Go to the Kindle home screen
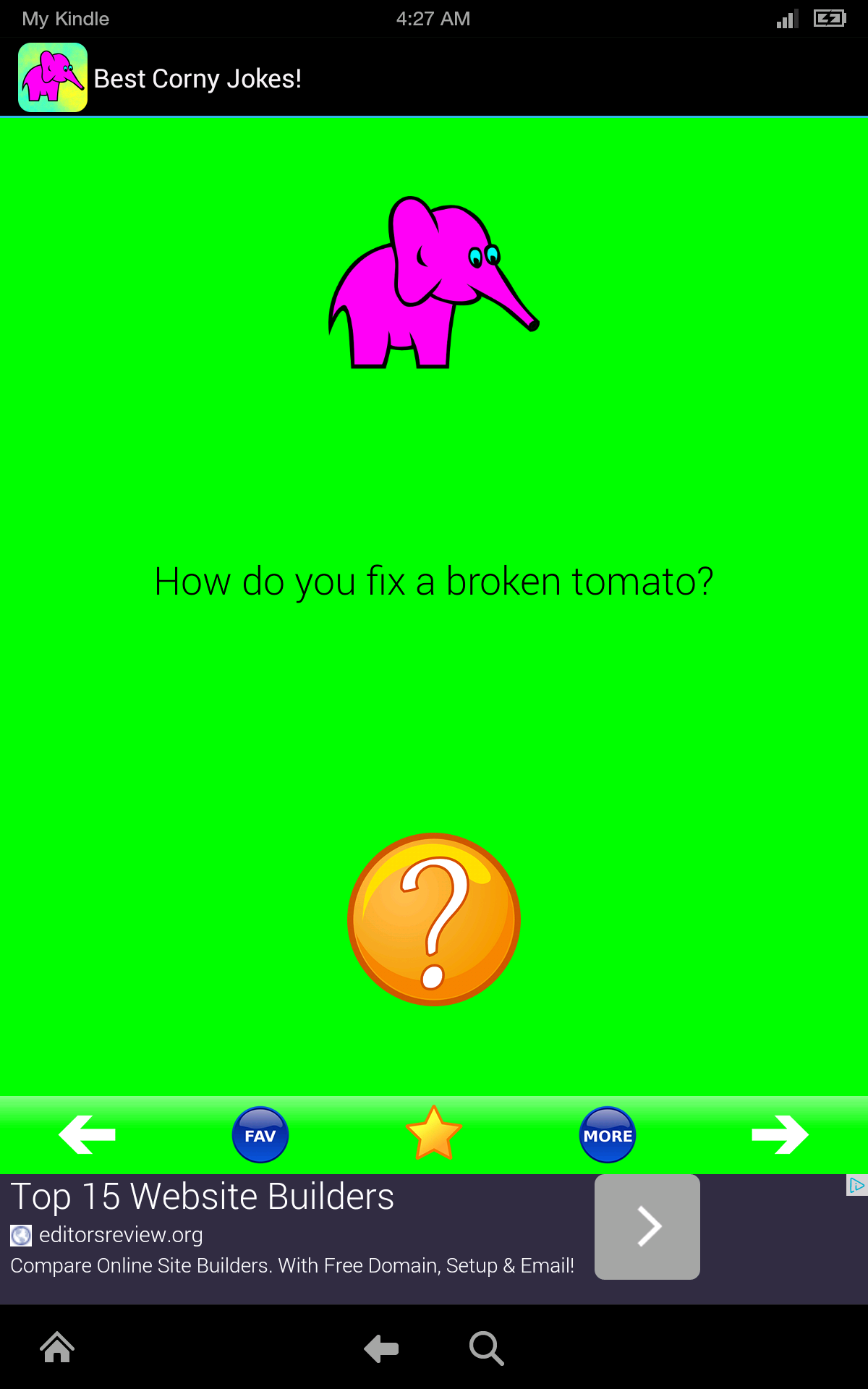 click(57, 1347)
